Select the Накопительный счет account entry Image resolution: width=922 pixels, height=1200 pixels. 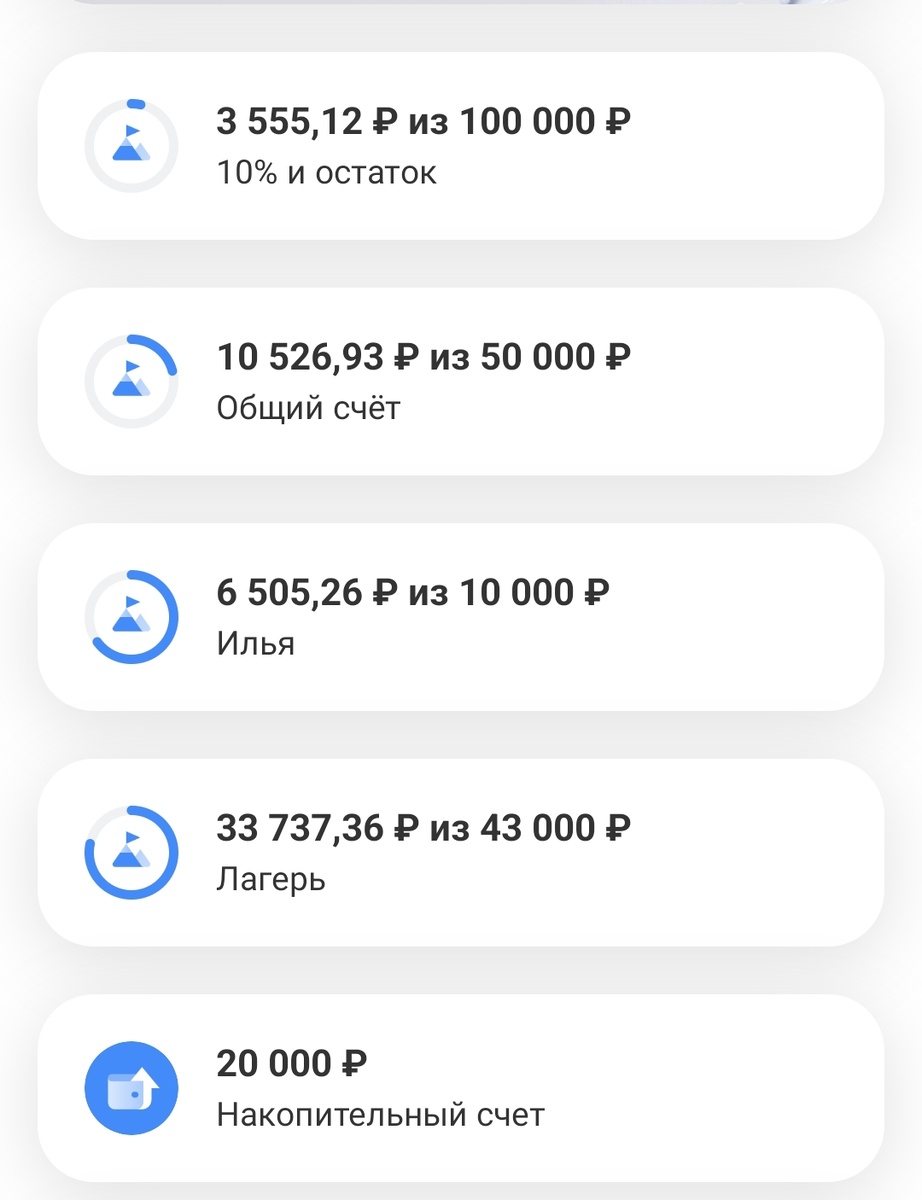coord(461,1088)
